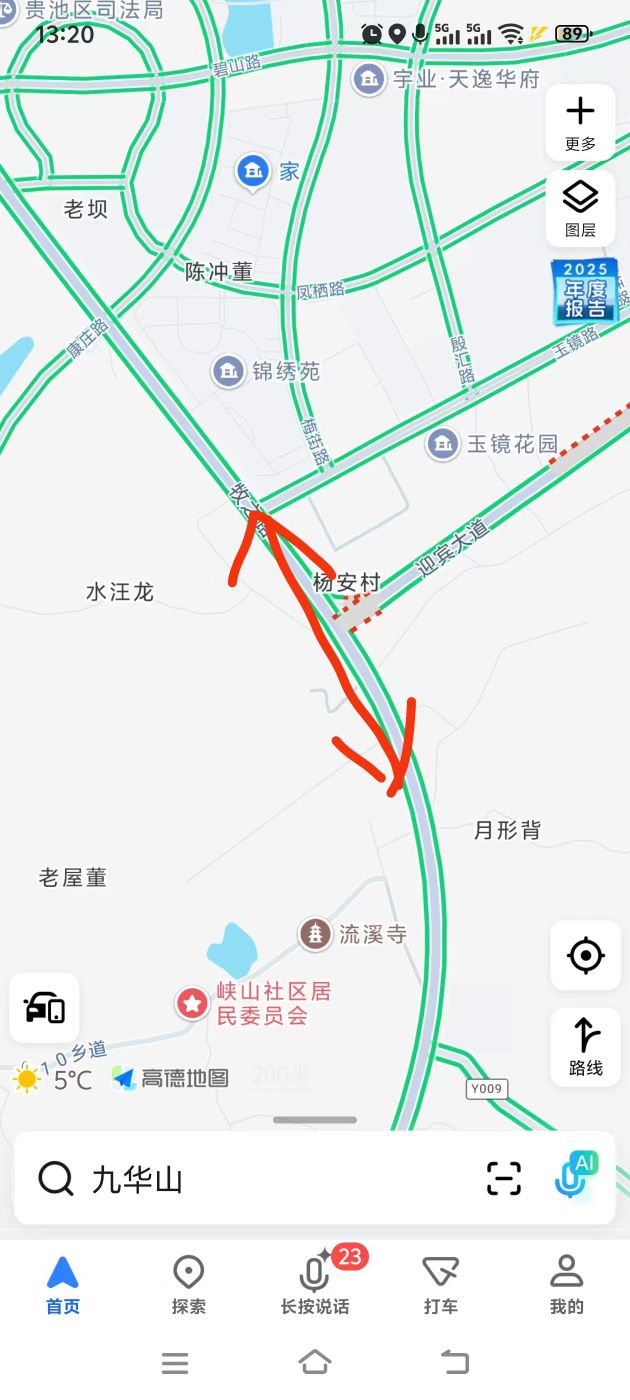This screenshot has height=1400, width=630.
Task: Open the scan code icon in search bar
Action: click(x=504, y=1179)
